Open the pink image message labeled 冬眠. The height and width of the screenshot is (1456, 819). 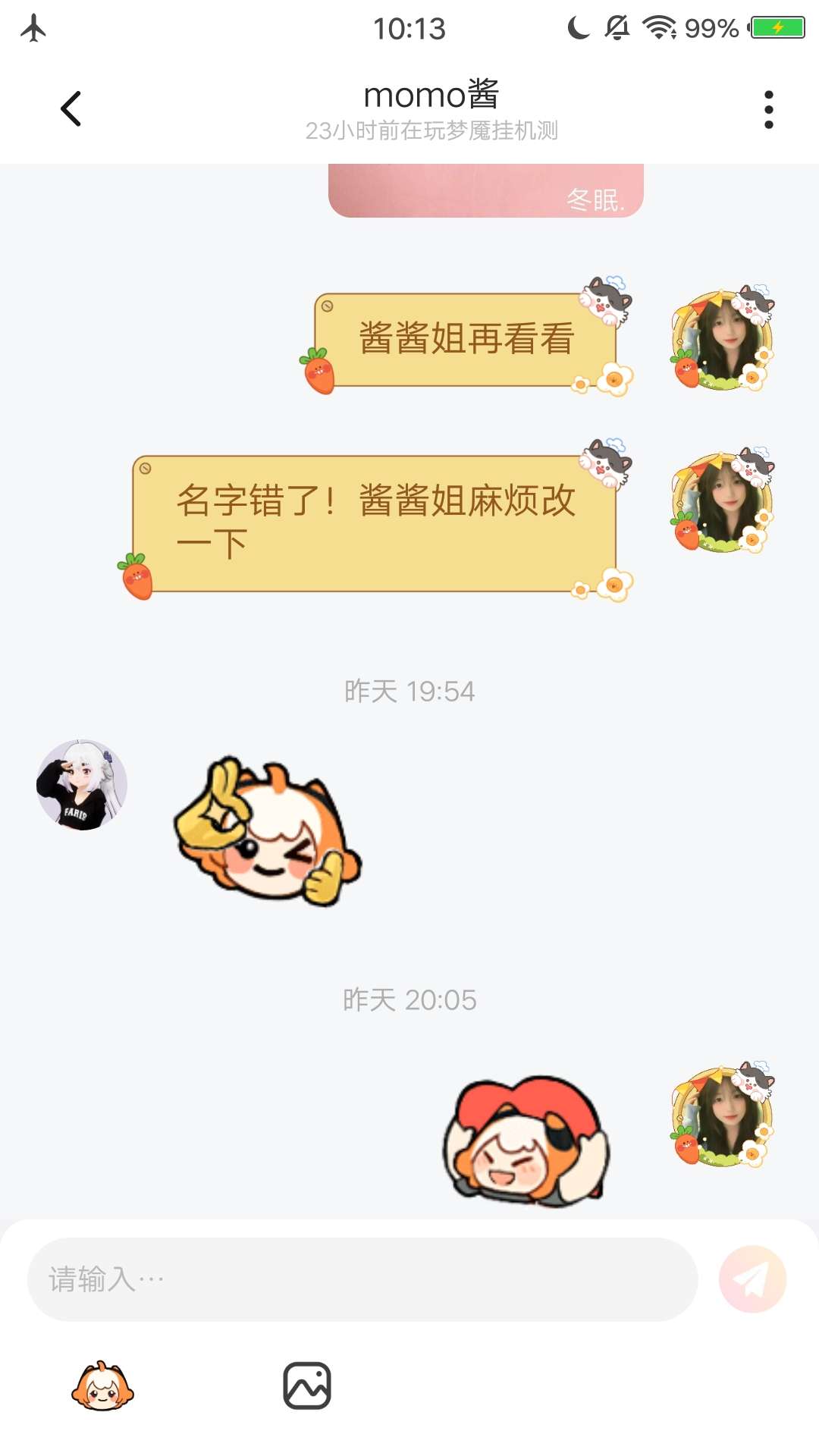pos(485,191)
